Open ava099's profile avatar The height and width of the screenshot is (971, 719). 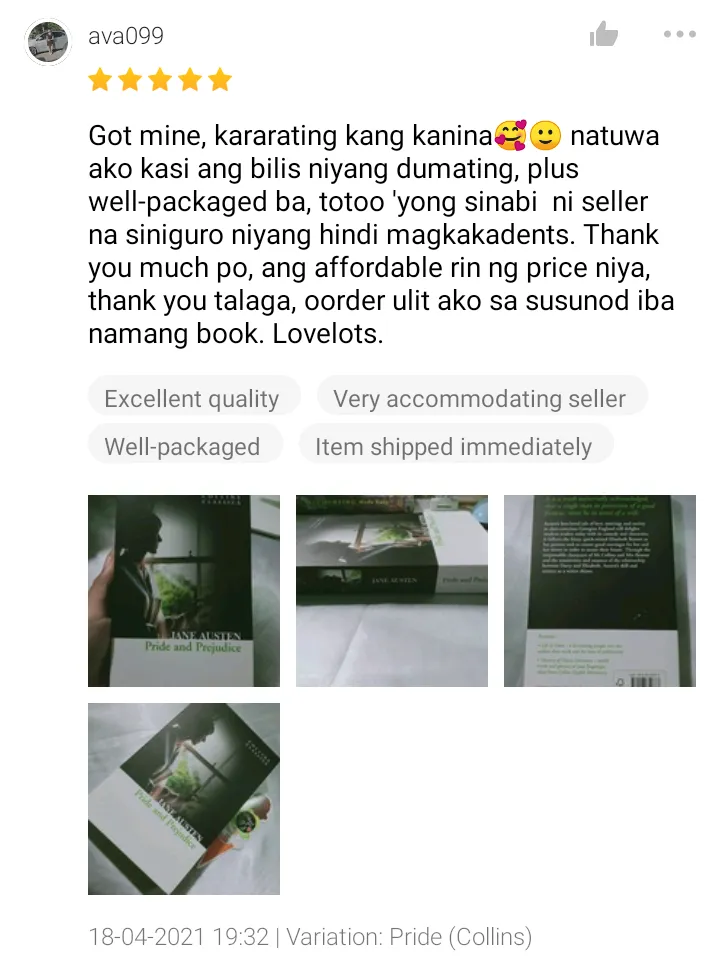[x=47, y=42]
